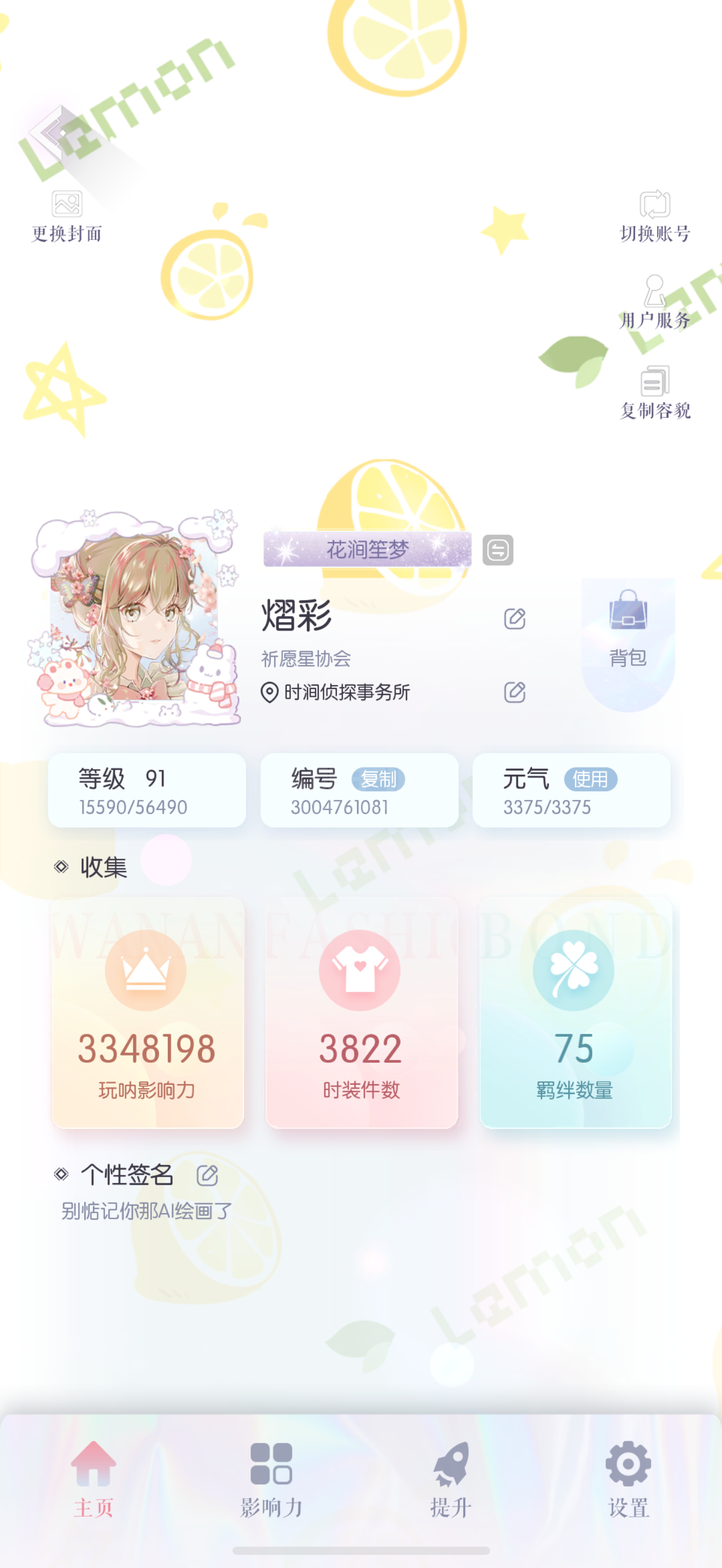Edit the nickname 熠彩
Image resolution: width=722 pixels, height=1568 pixels.
514,618
